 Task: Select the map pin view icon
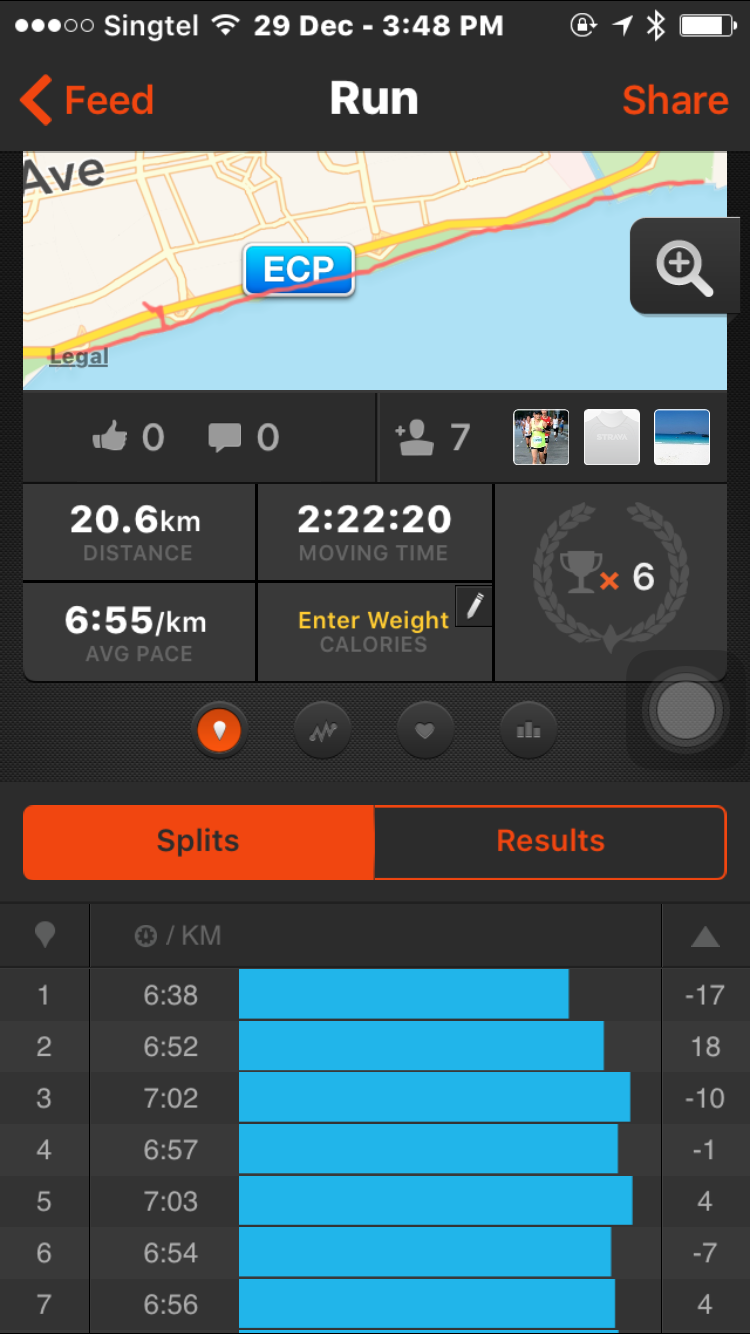[x=220, y=730]
